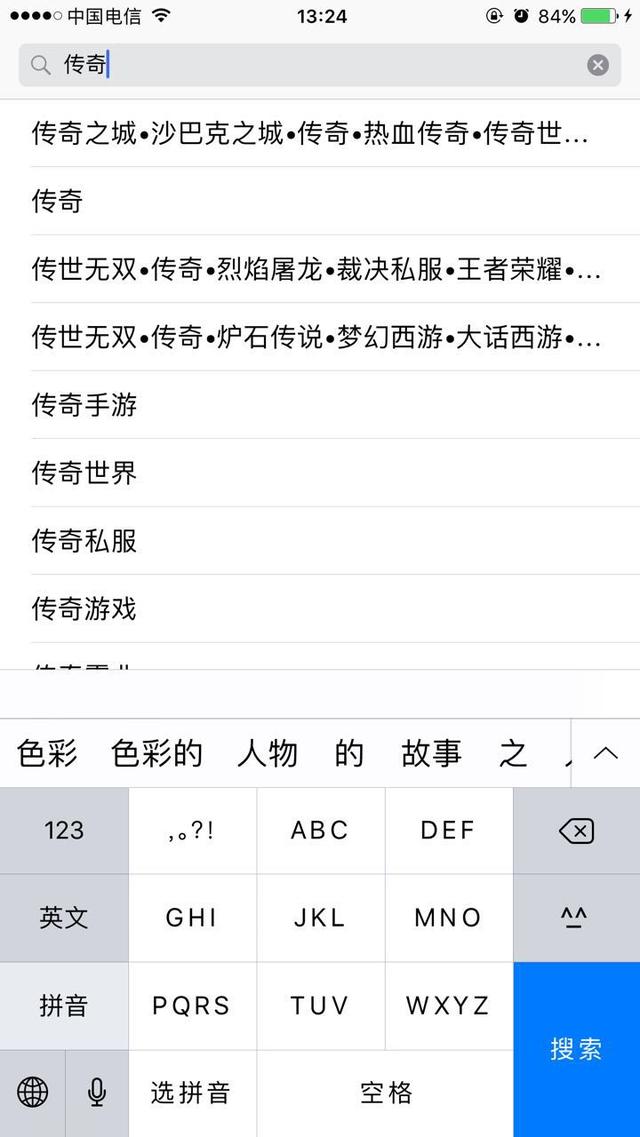Tap the globe key to change keyboard
640x1137 pixels.
click(x=32, y=1093)
